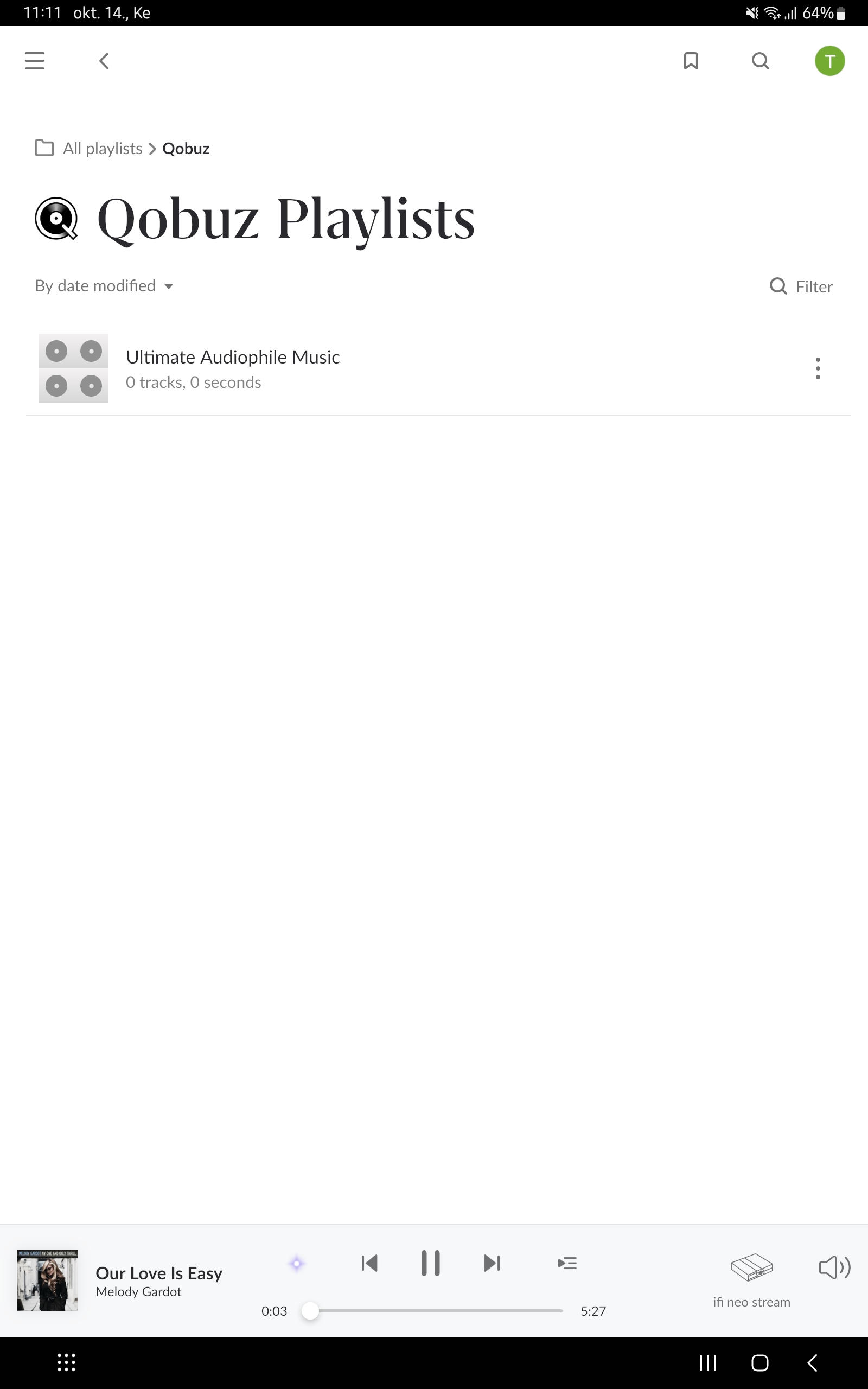The image size is (868, 1389).
Task: Select the ifi neo stream audio zone
Action: [x=751, y=1277]
